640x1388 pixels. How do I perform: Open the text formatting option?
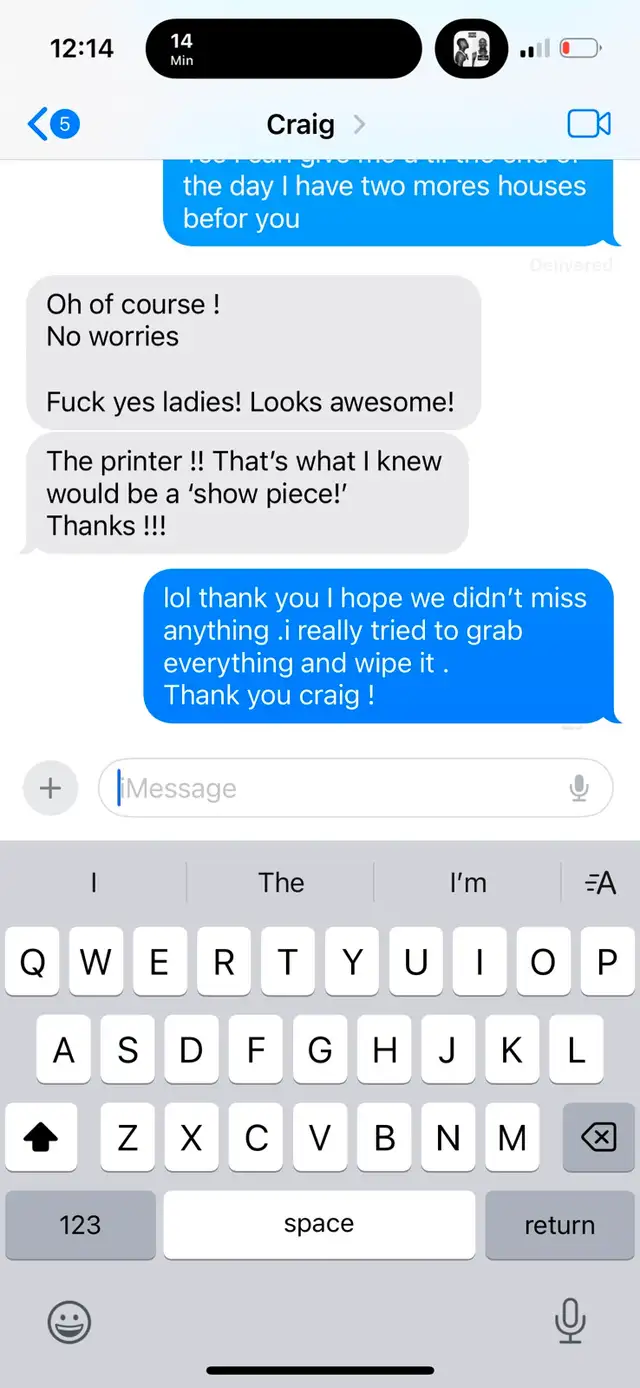pyautogui.click(x=601, y=882)
